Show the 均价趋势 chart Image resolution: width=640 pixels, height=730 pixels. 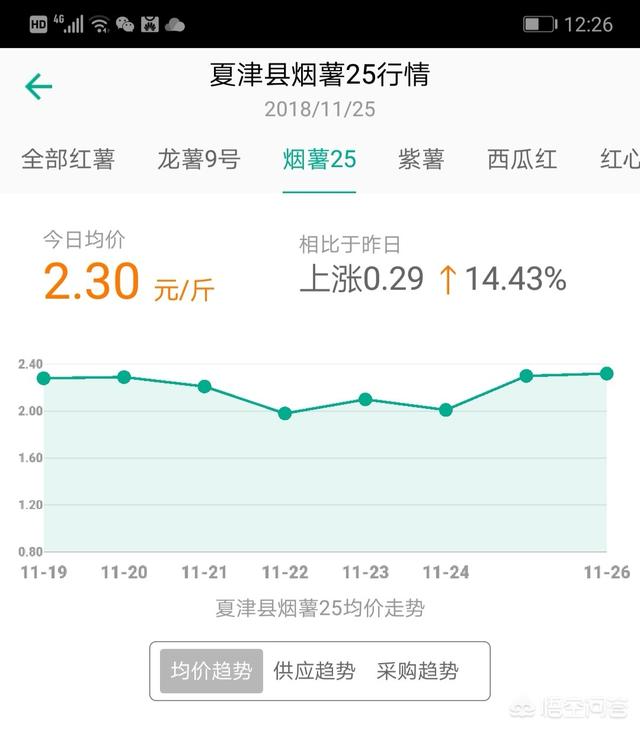tap(211, 671)
